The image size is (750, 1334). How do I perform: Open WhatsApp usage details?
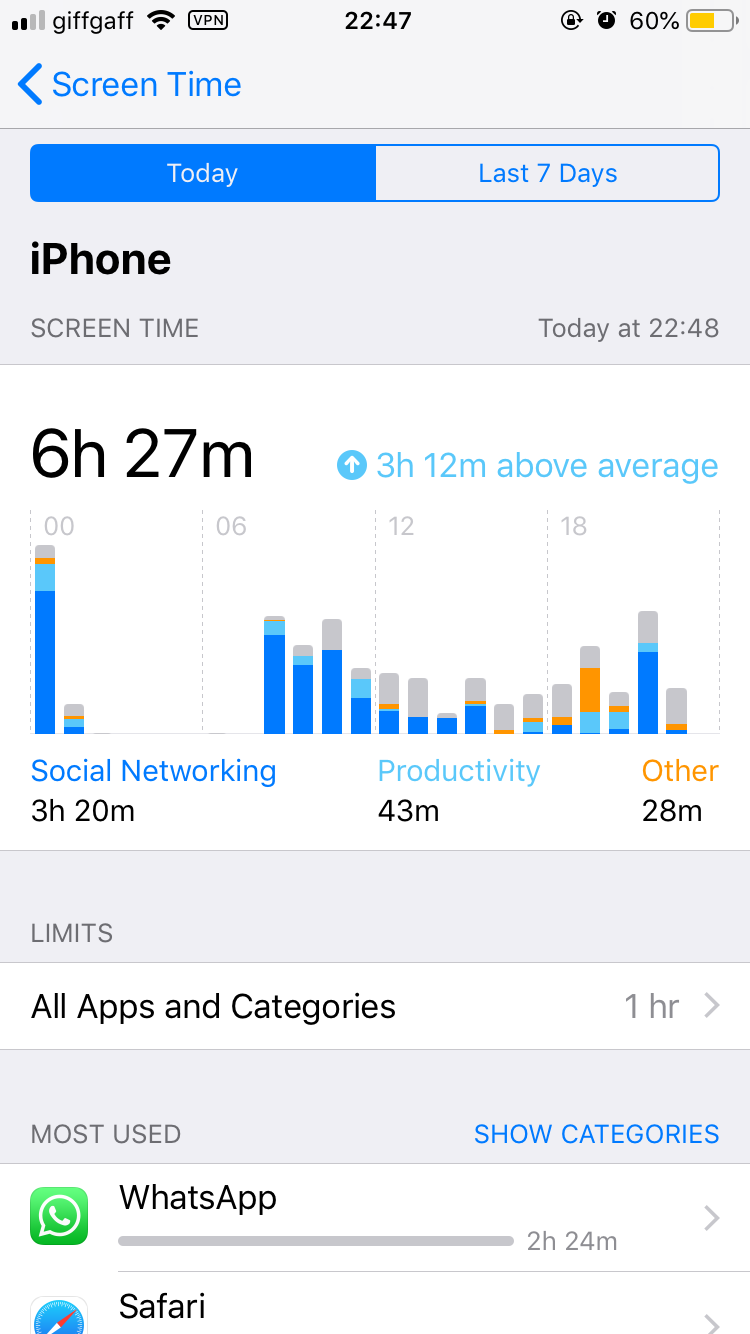pyautogui.click(x=375, y=1217)
